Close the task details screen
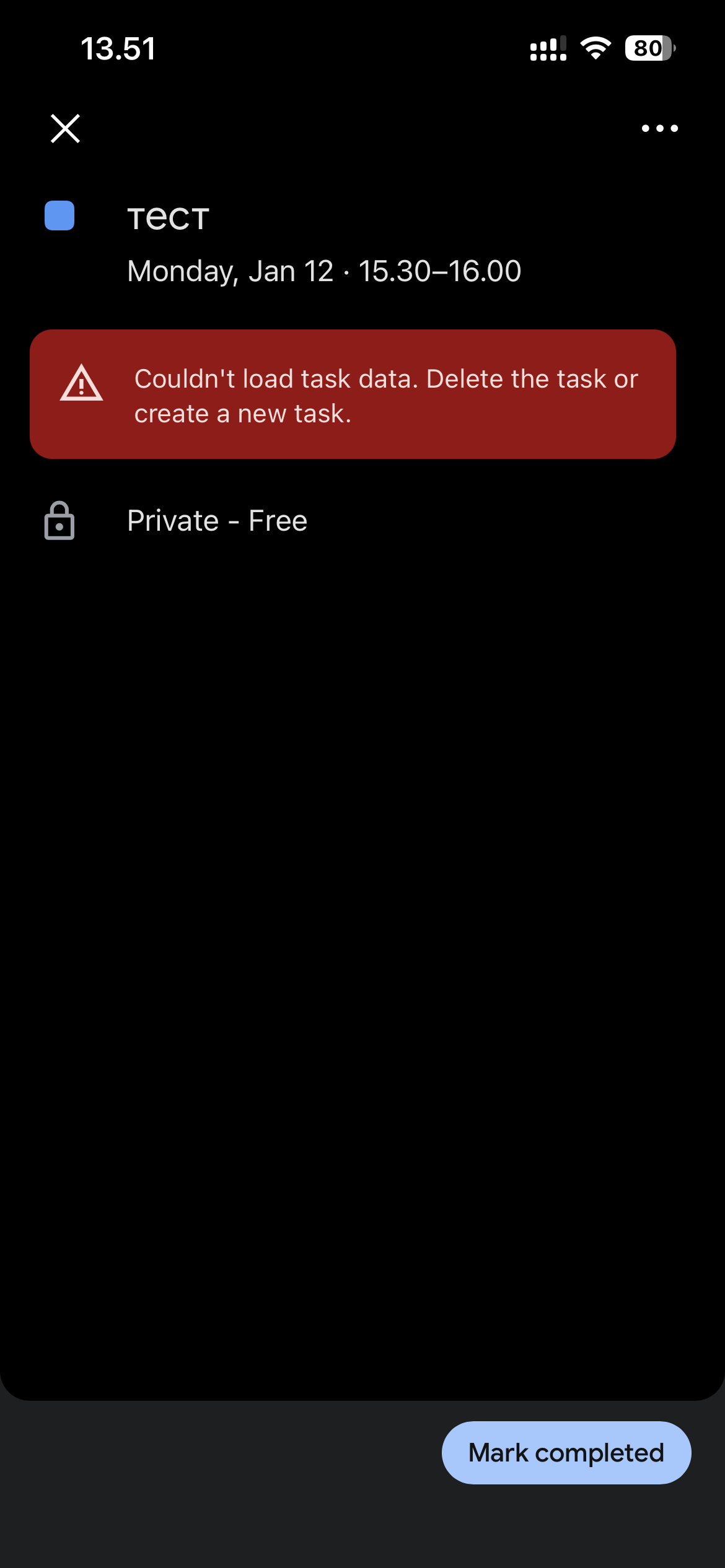This screenshot has width=725, height=1568. pos(65,128)
